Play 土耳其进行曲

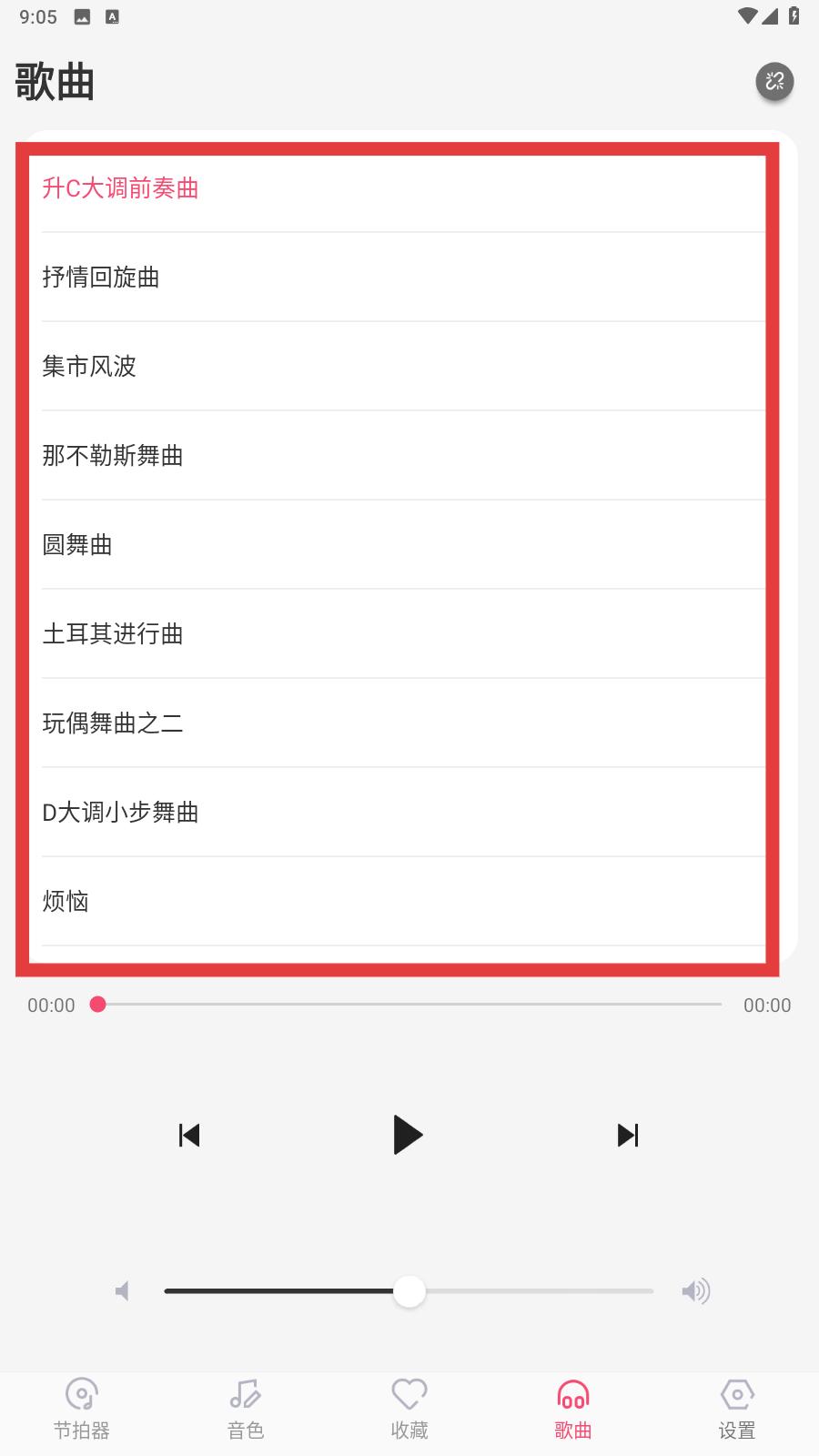113,634
